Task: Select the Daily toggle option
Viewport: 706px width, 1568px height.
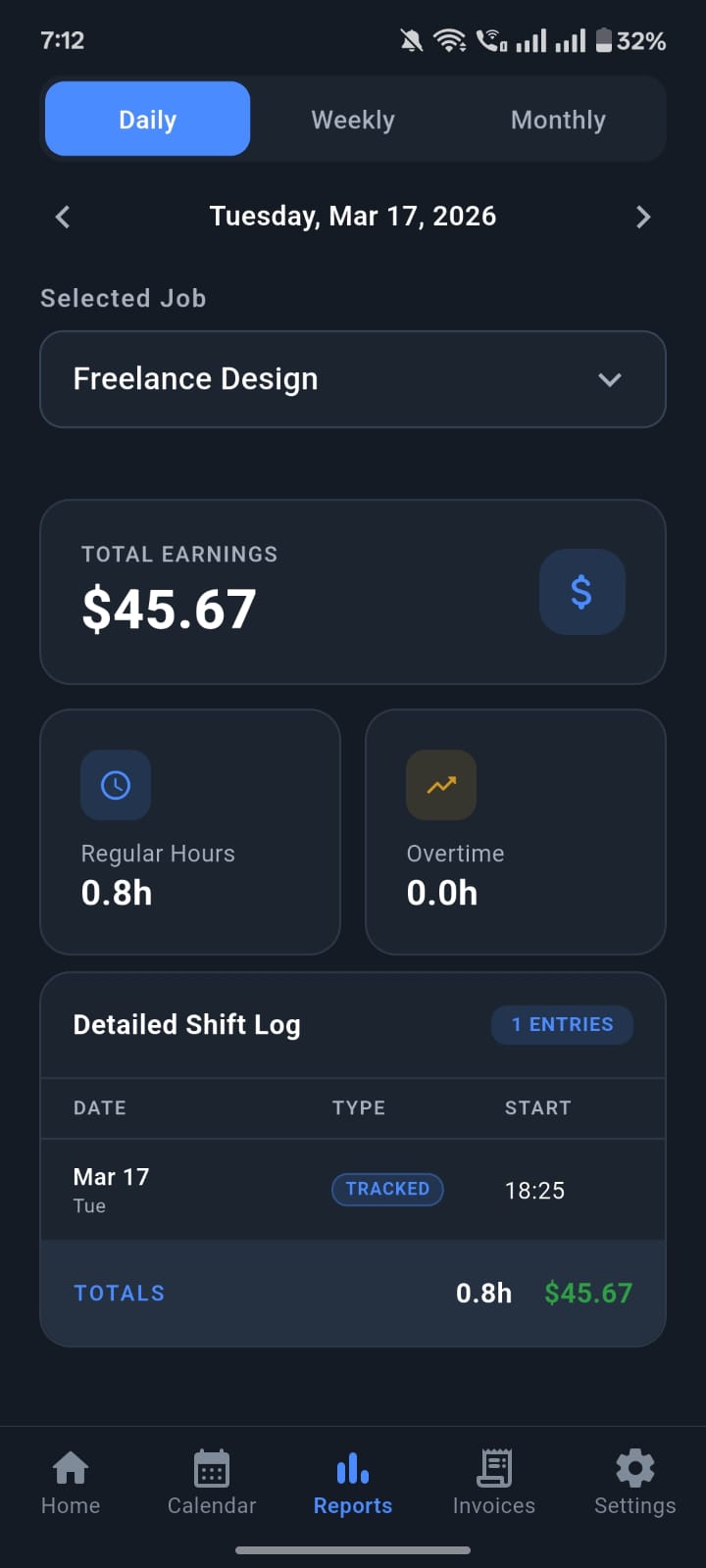Action: pyautogui.click(x=147, y=119)
